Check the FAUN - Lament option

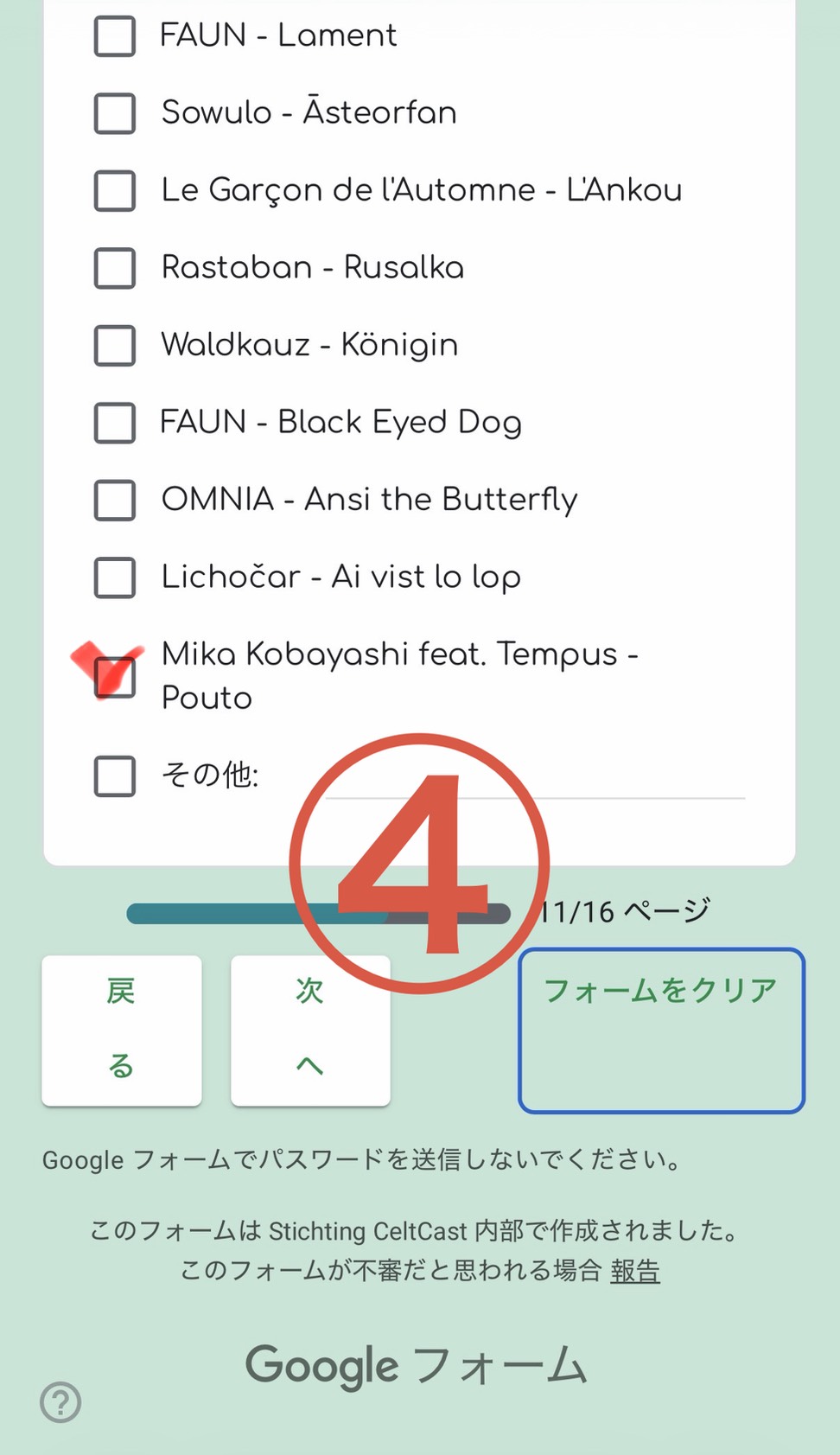[115, 36]
